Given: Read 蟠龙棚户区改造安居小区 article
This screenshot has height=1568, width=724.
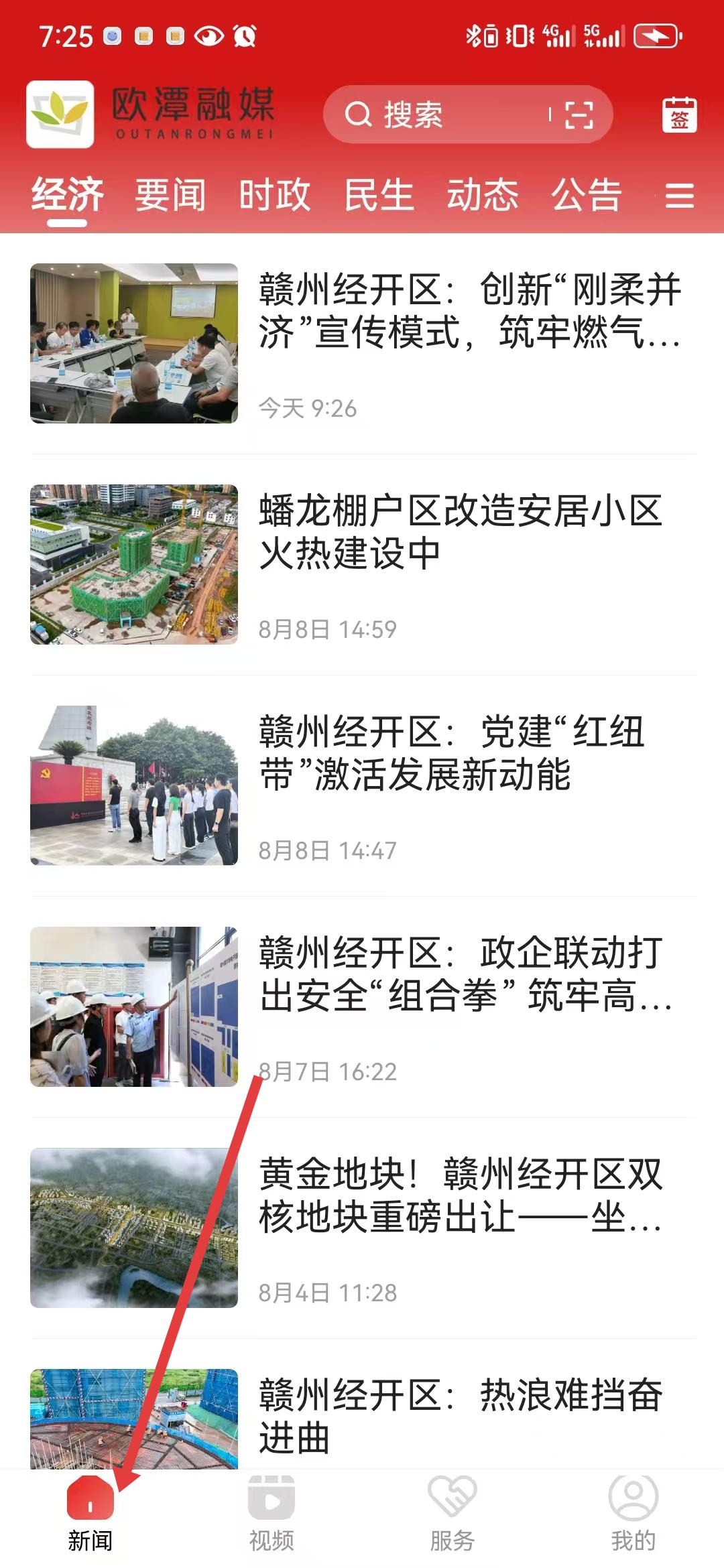Looking at the screenshot, I should click(x=363, y=564).
